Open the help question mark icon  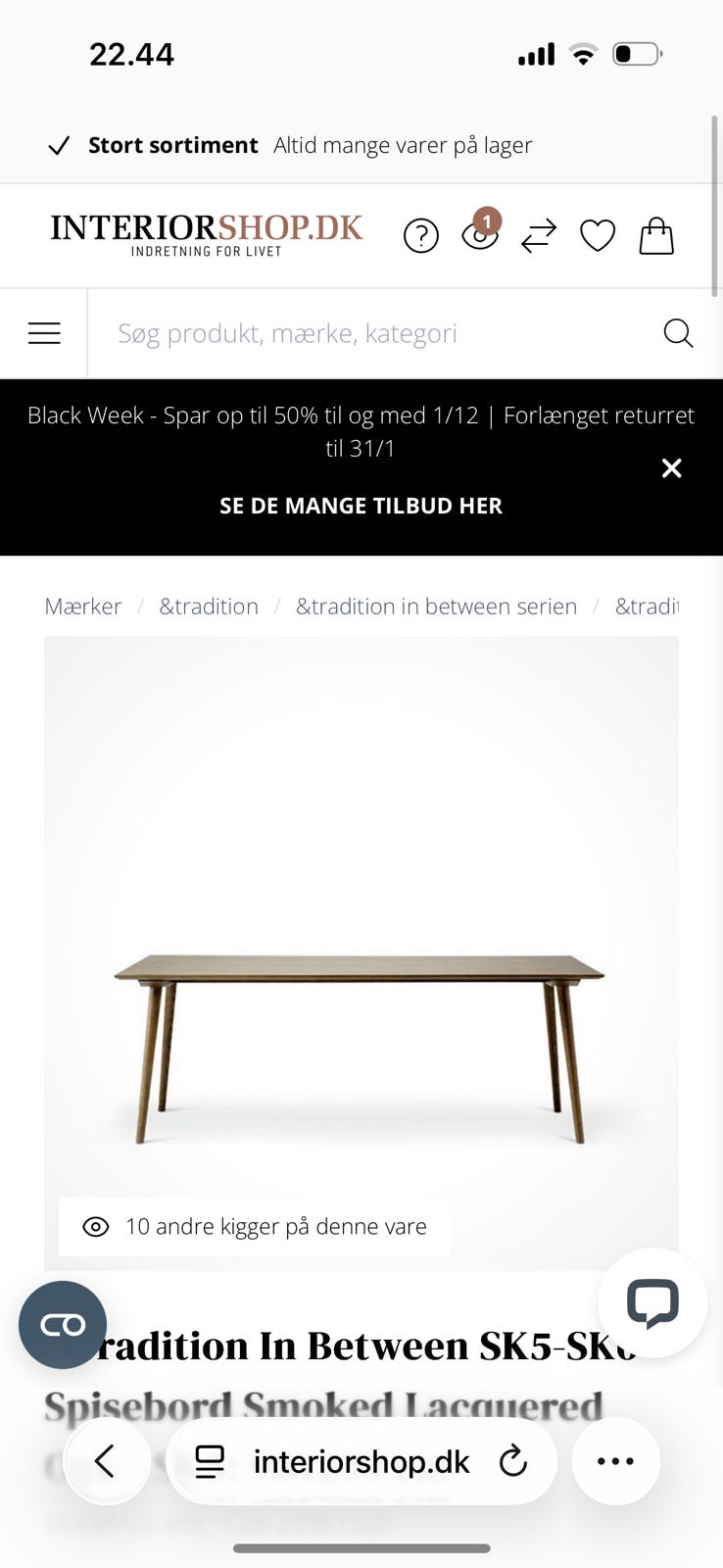421,235
